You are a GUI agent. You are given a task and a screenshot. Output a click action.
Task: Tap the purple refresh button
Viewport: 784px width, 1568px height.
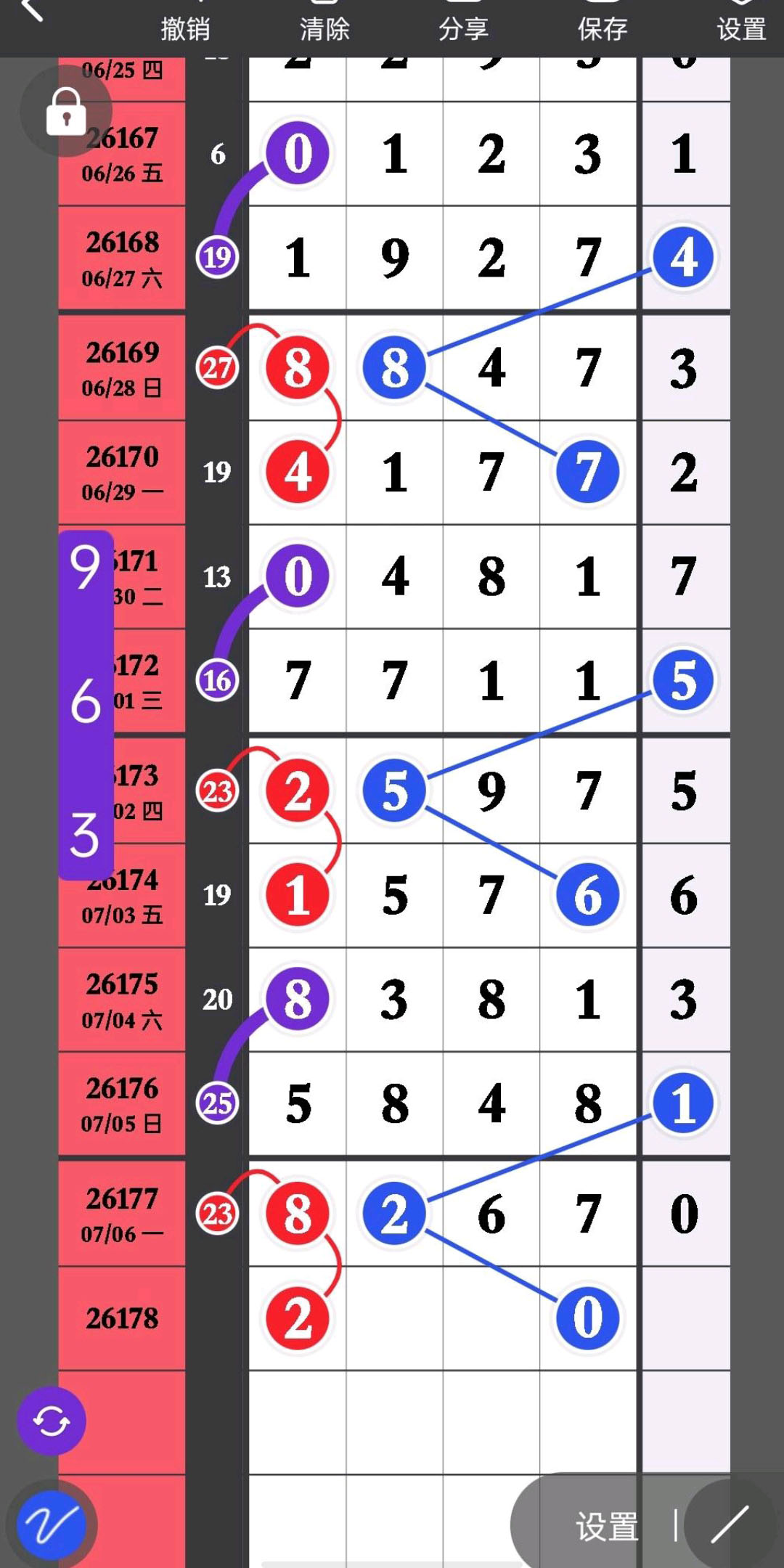click(x=52, y=1421)
